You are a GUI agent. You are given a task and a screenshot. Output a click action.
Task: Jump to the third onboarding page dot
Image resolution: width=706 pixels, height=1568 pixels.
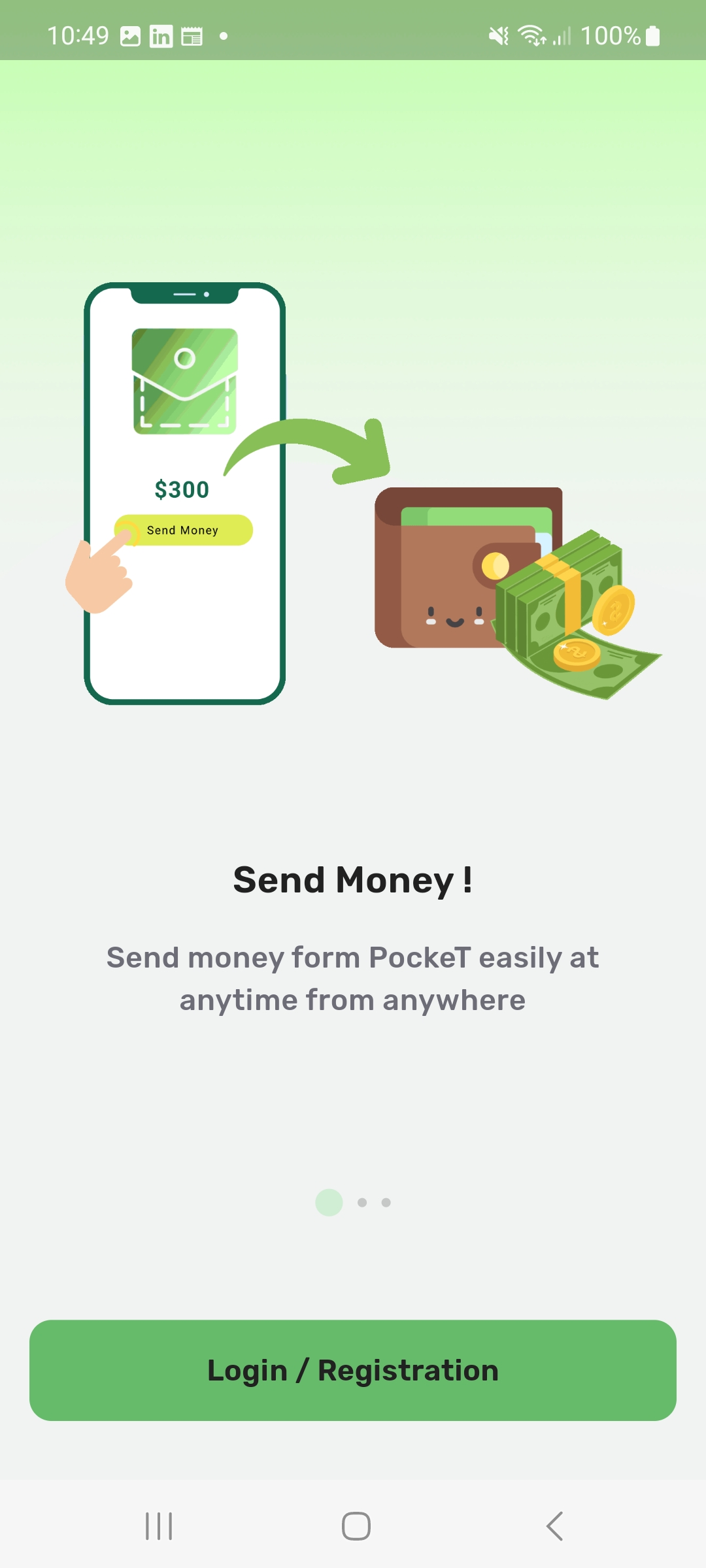pyautogui.click(x=386, y=1202)
